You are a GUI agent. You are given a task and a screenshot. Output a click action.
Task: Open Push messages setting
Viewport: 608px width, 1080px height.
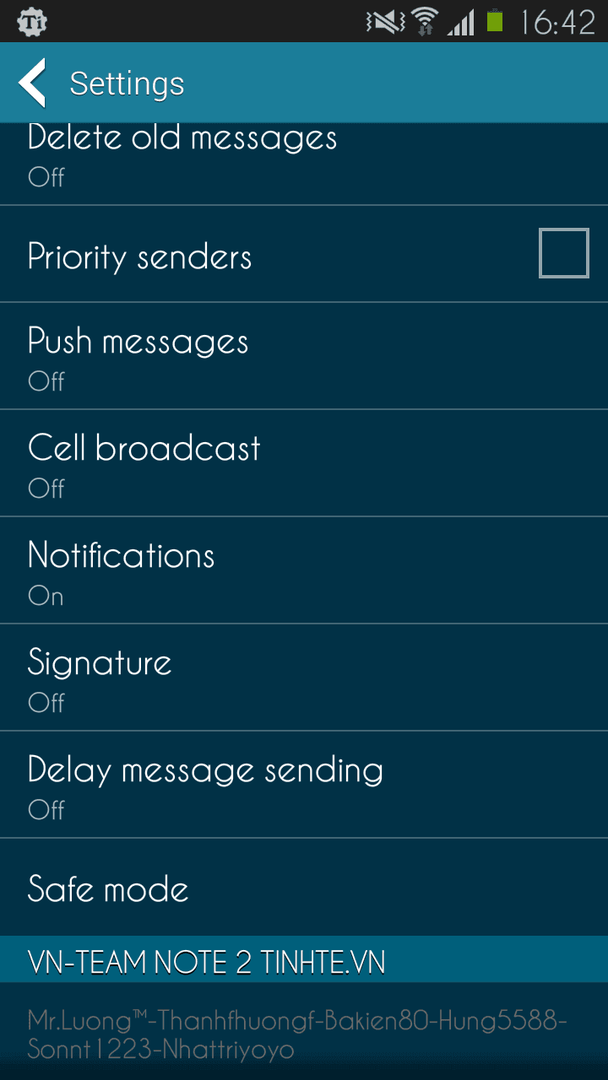coord(304,355)
